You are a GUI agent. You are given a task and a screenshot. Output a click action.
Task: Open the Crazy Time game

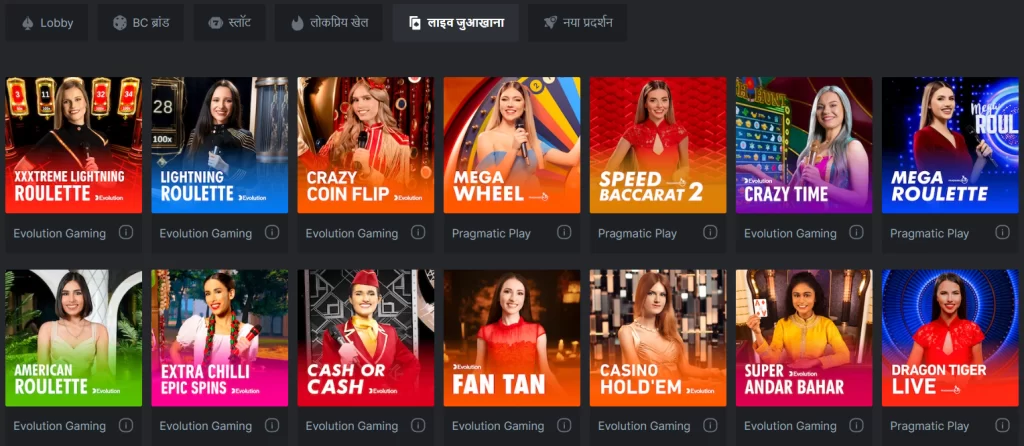coord(803,145)
